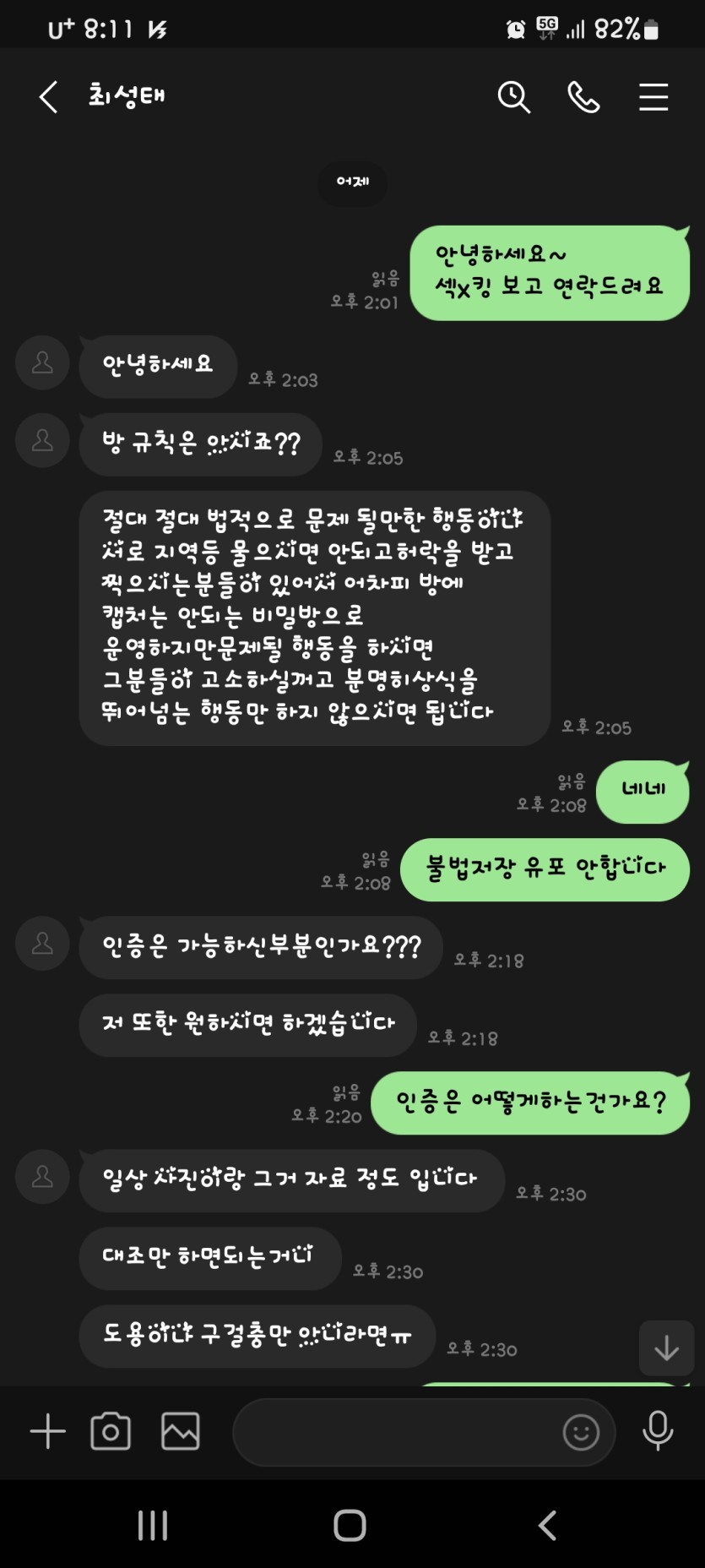Open the emoji sticker picker

pos(581,1432)
